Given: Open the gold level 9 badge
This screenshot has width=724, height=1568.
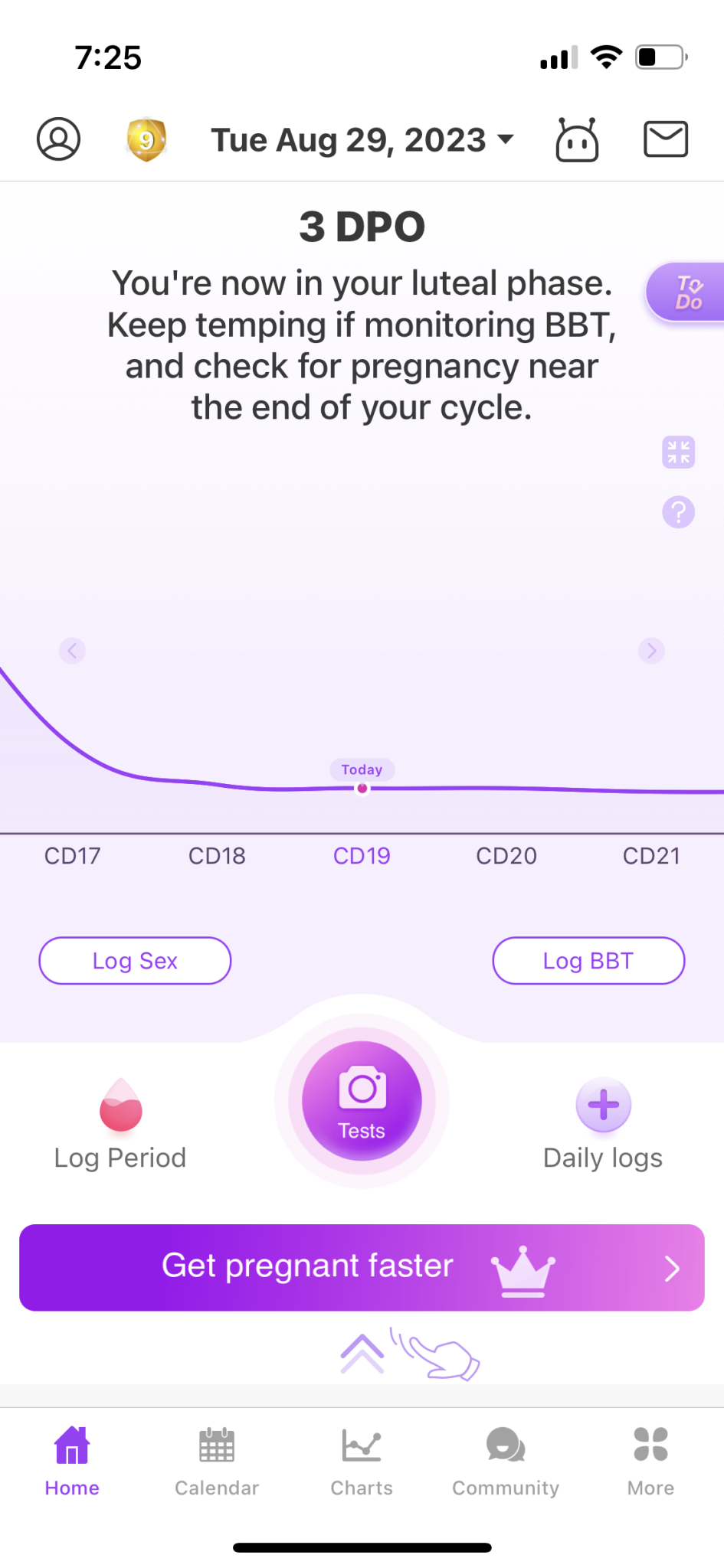Looking at the screenshot, I should (146, 139).
